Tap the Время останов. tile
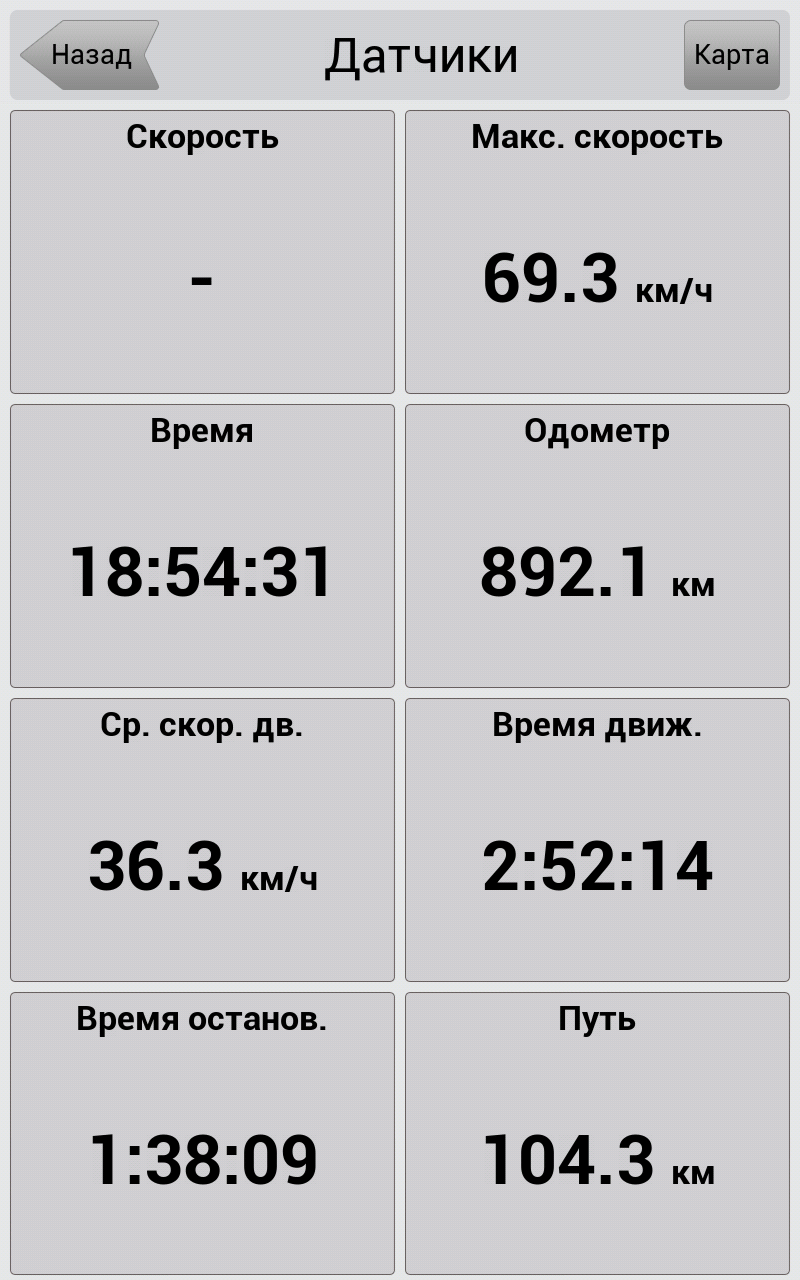The height and width of the screenshot is (1280, 800). pyautogui.click(x=202, y=1134)
